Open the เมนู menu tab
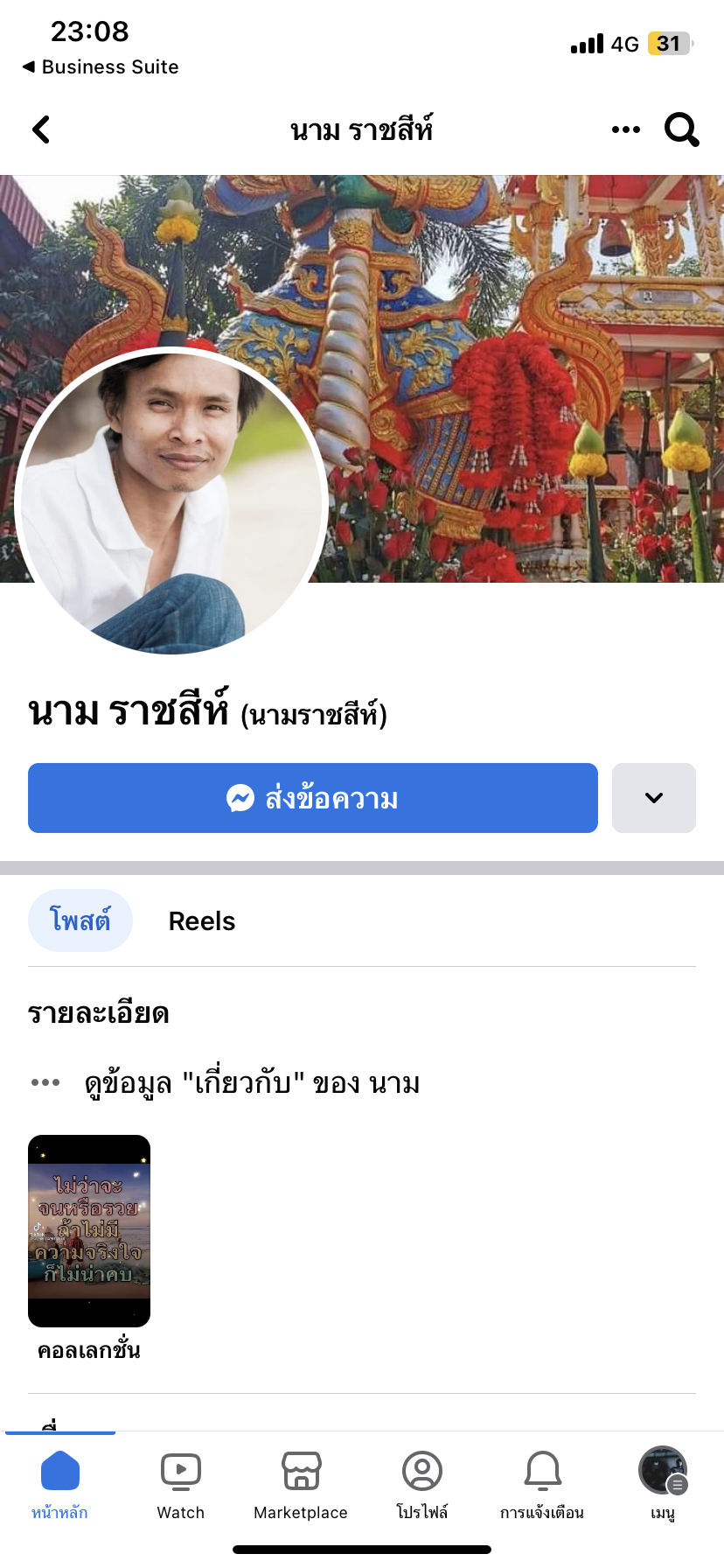The image size is (724, 1568). (663, 1484)
